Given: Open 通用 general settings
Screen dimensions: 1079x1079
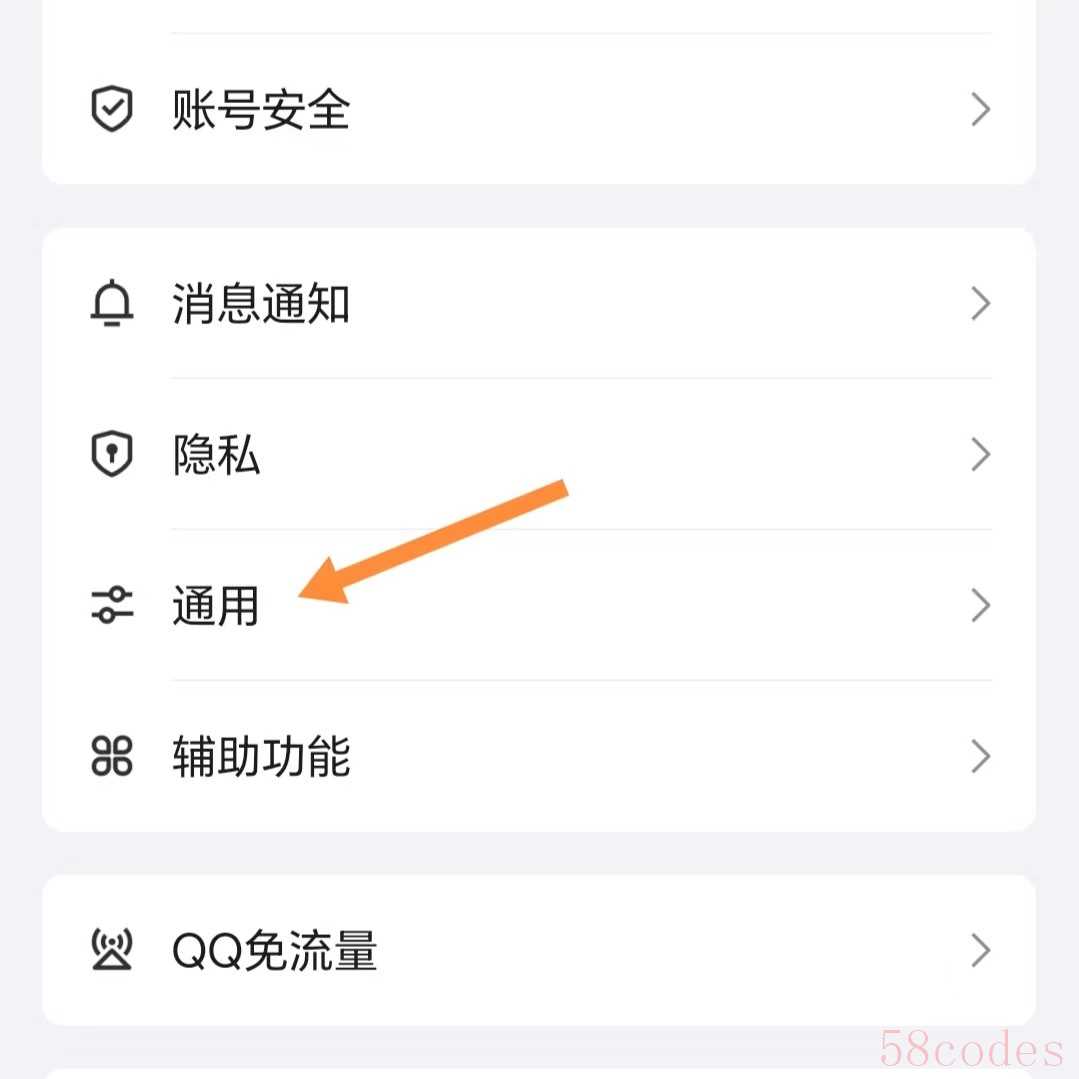Looking at the screenshot, I should pyautogui.click(x=217, y=606).
